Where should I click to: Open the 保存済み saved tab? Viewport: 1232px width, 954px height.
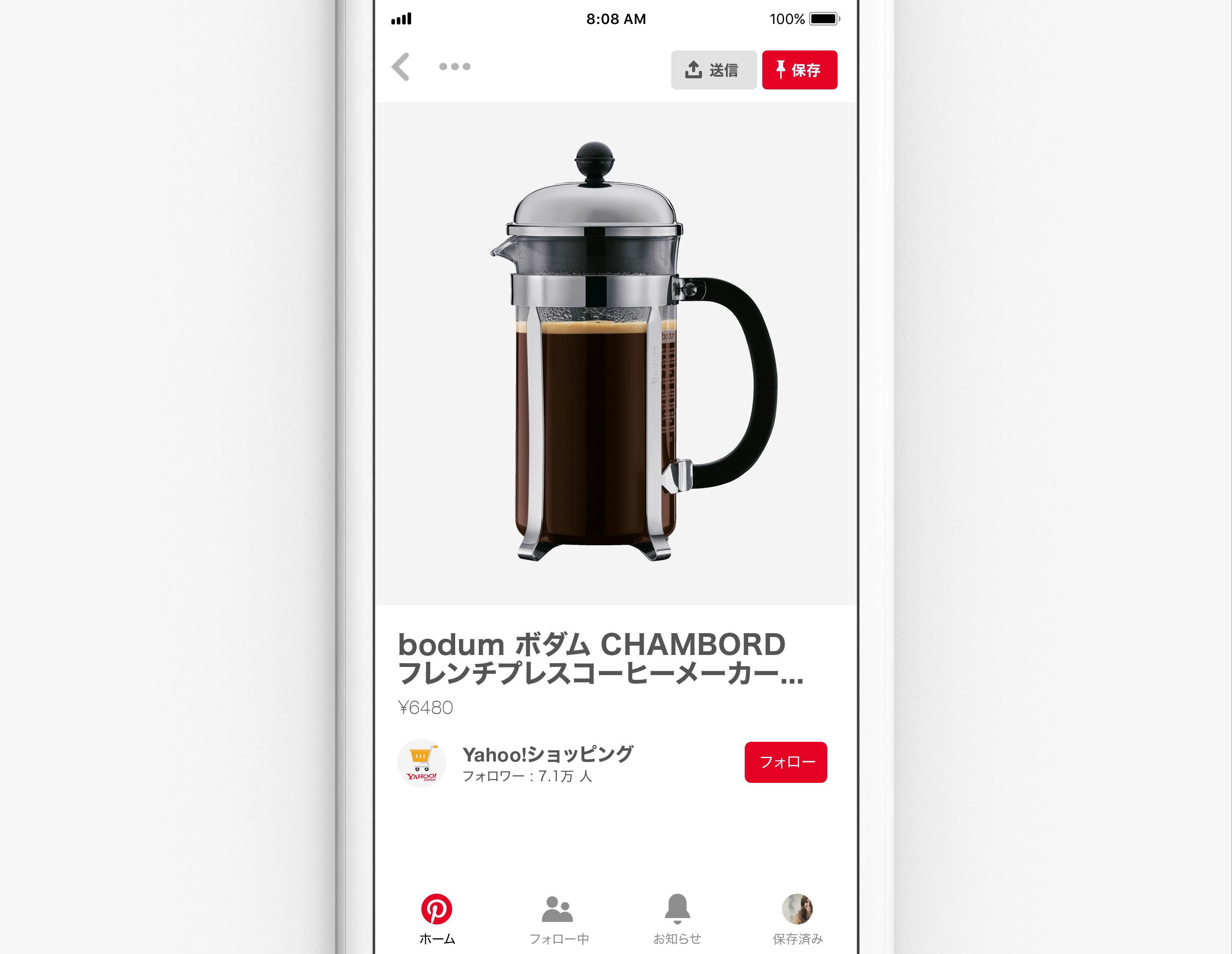point(797,918)
